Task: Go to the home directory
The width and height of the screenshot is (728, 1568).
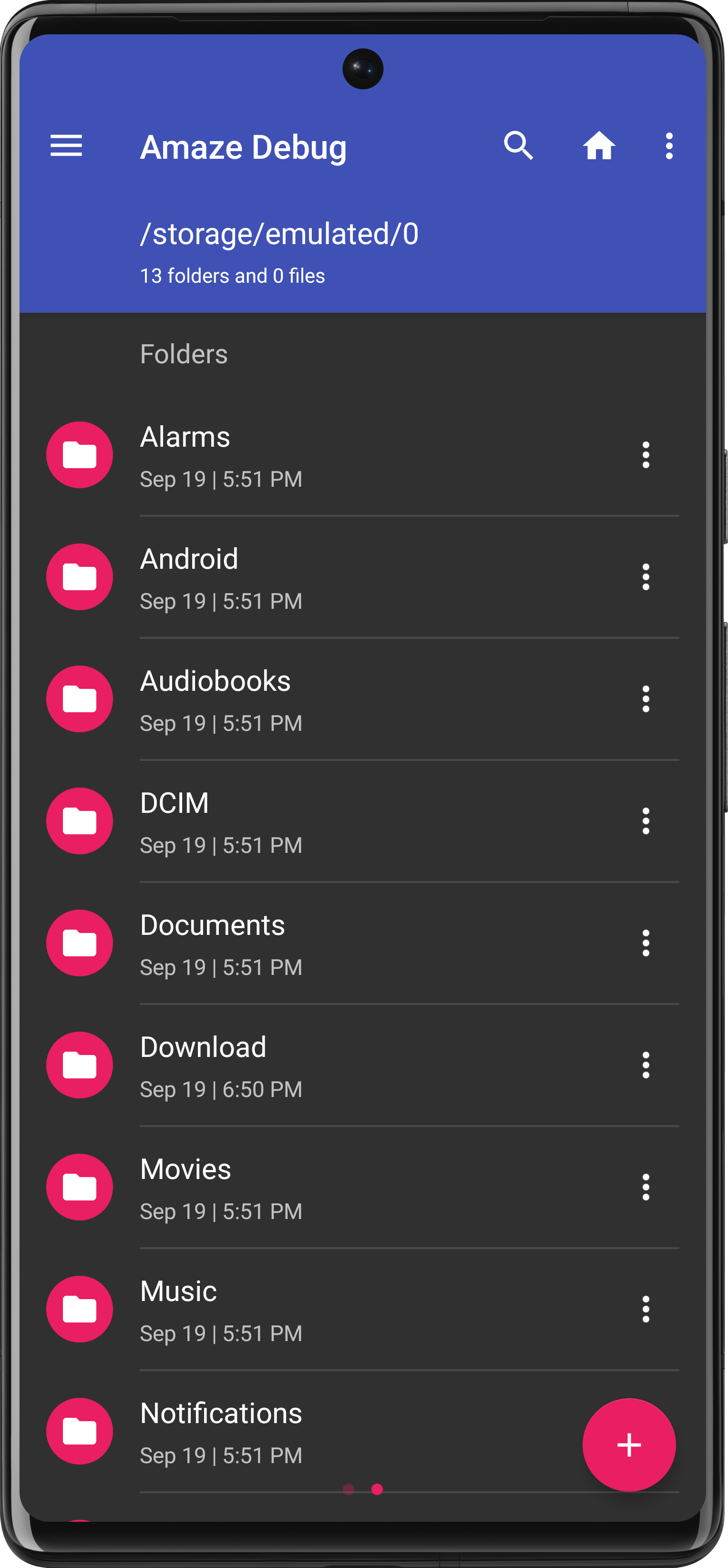Action: (x=599, y=146)
